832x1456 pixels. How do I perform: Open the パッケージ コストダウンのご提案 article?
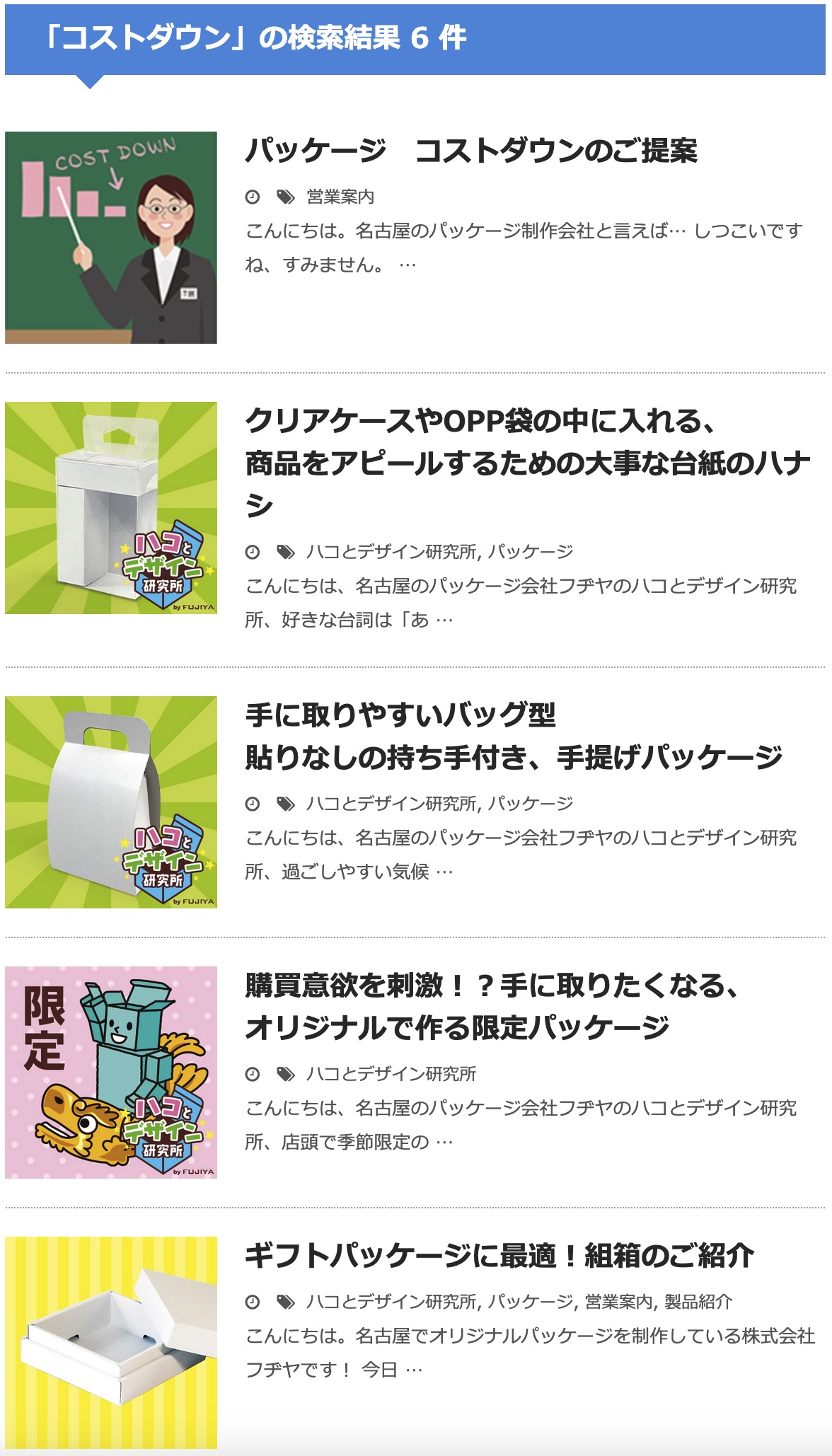pyautogui.click(x=471, y=151)
